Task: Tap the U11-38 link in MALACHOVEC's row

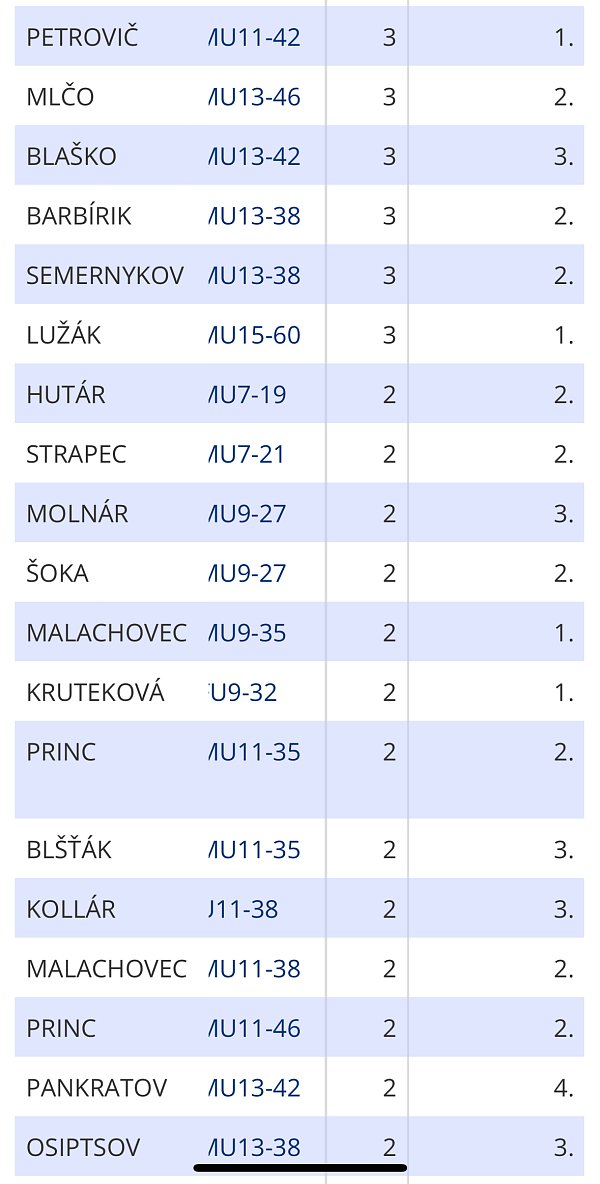Action: coord(255,969)
